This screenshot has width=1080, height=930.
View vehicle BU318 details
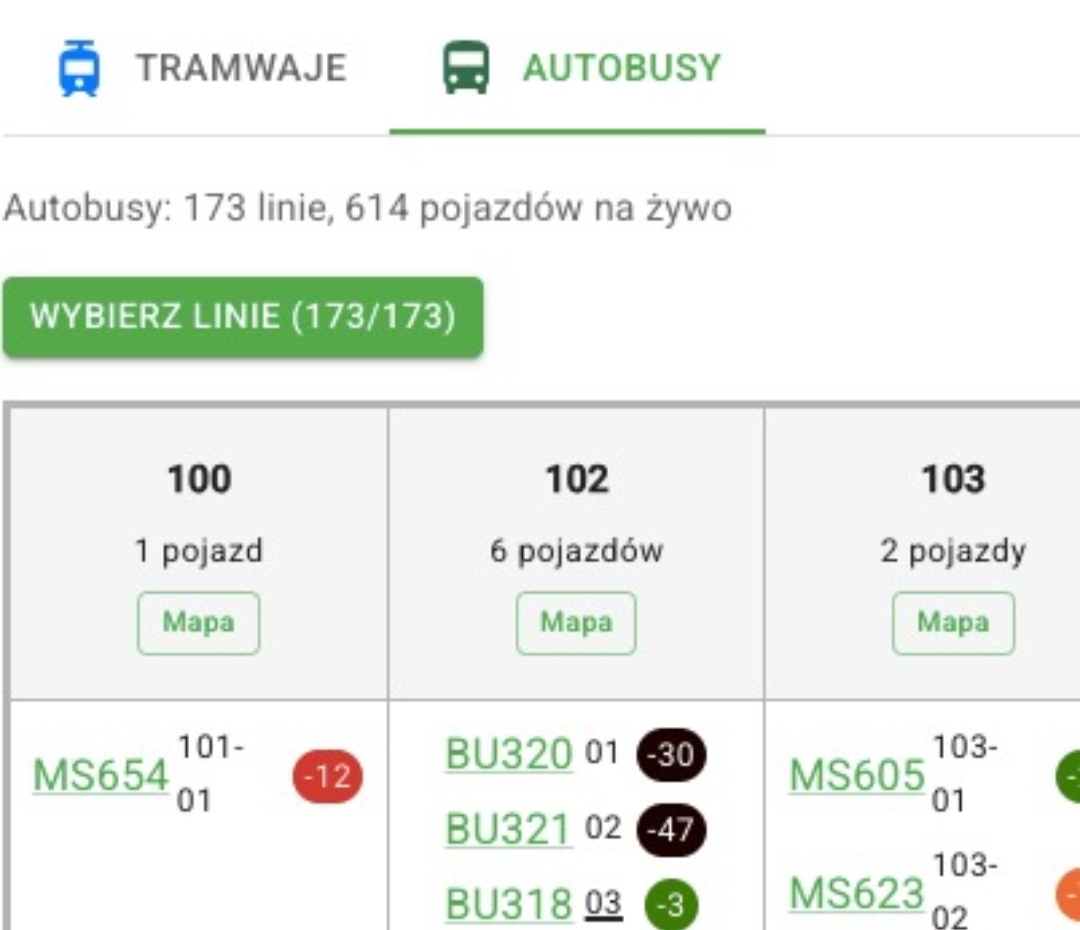(x=509, y=904)
